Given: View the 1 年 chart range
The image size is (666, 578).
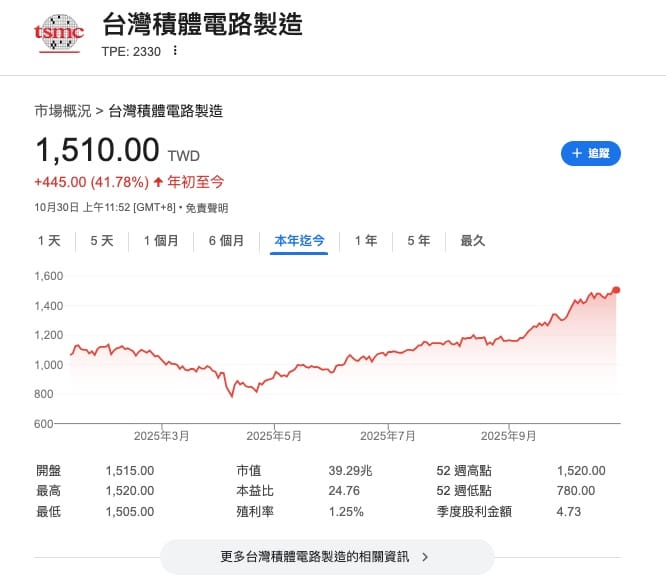Looking at the screenshot, I should 365,240.
